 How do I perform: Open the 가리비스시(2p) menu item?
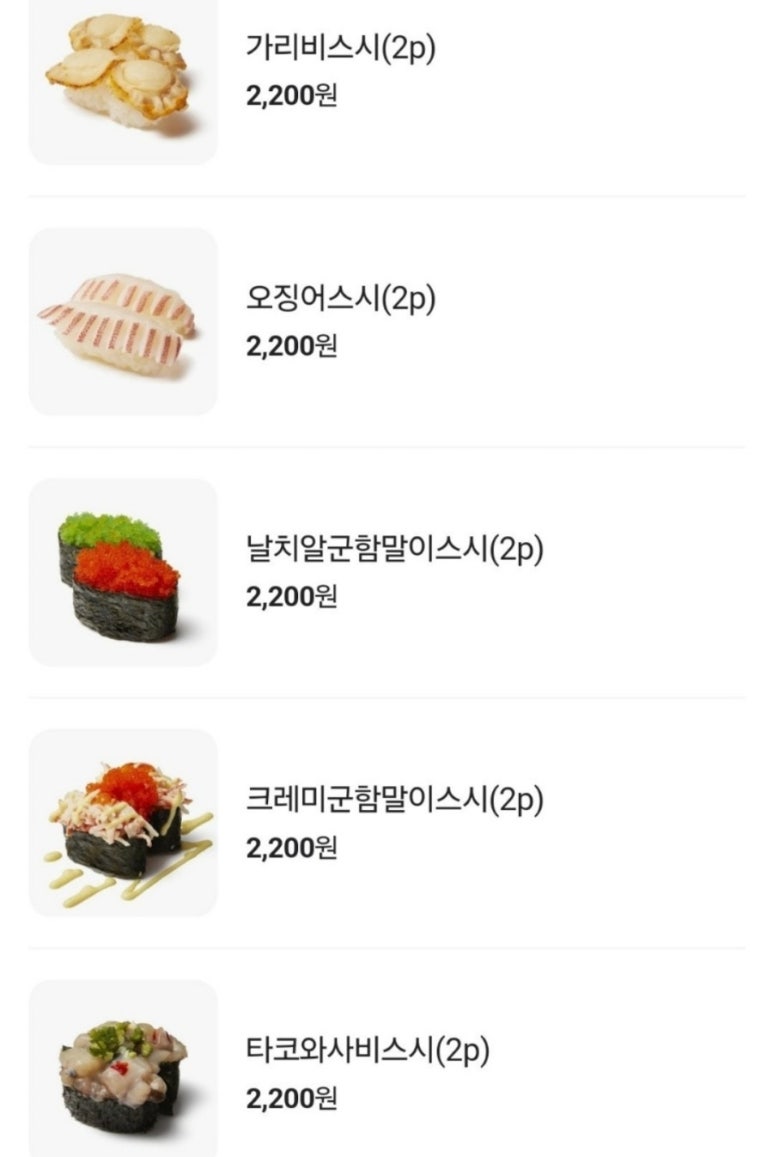(340, 48)
